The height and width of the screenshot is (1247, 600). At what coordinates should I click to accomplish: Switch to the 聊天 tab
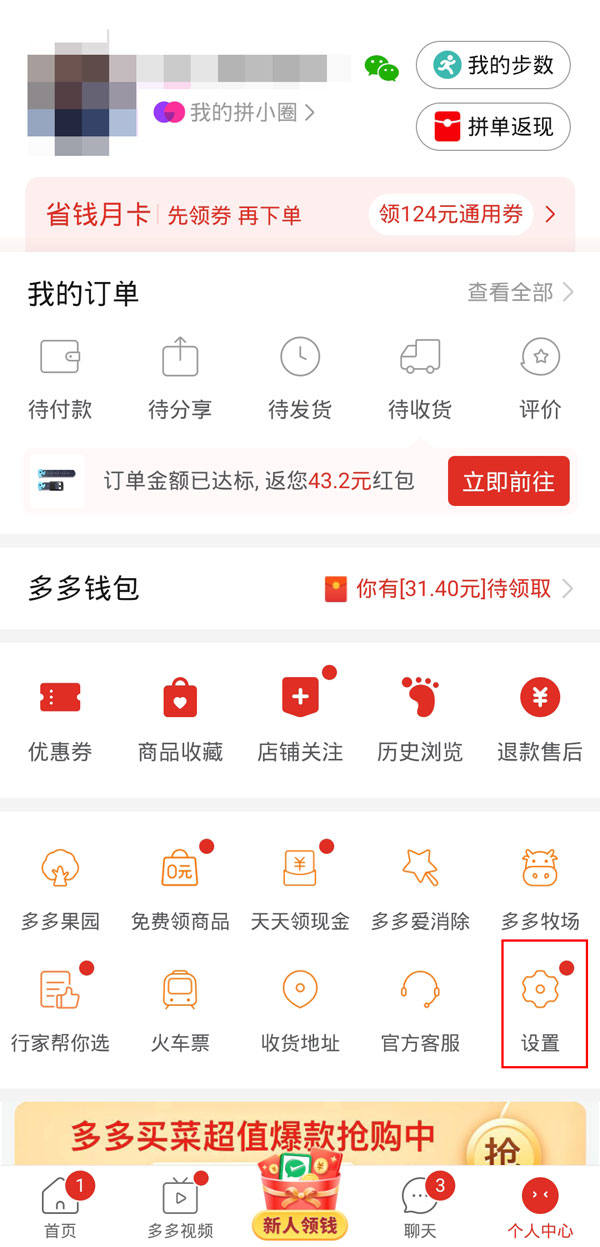coord(420,1207)
